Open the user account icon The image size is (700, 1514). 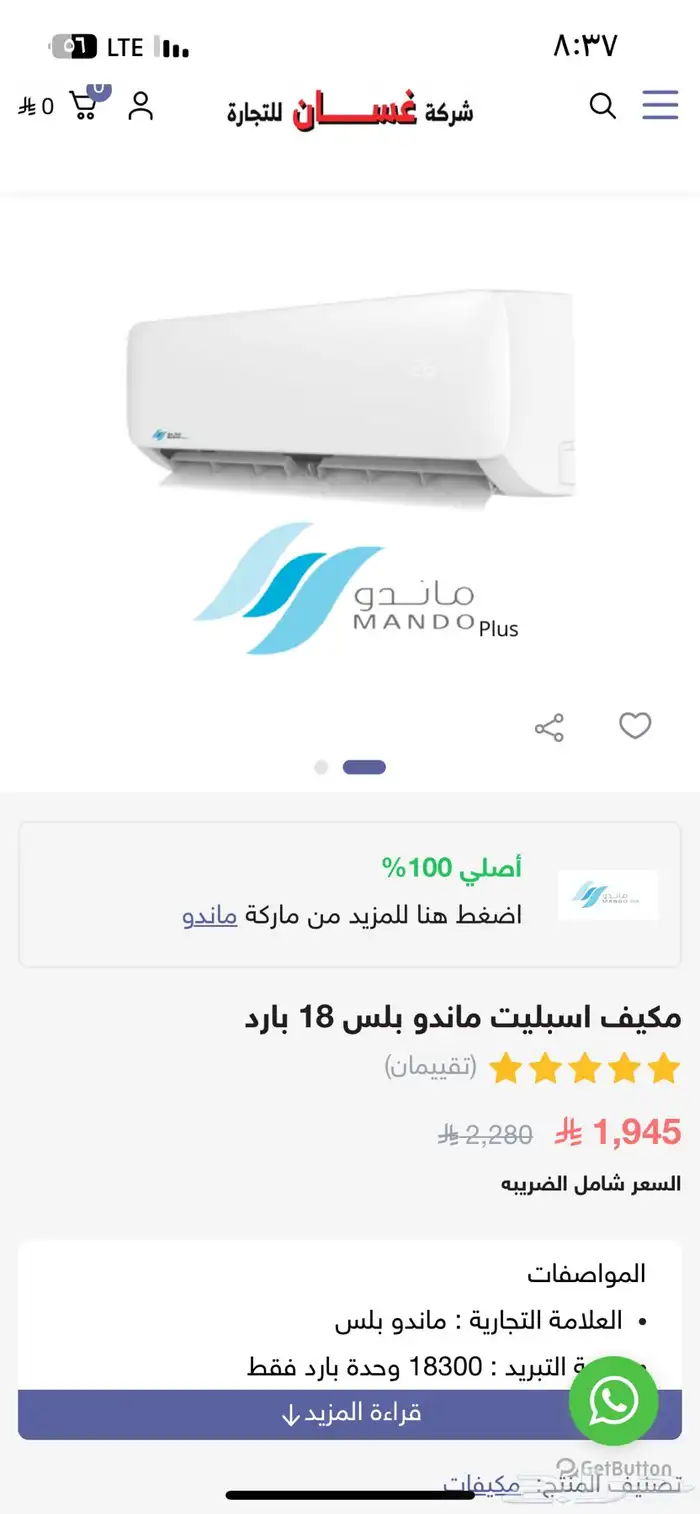click(141, 105)
